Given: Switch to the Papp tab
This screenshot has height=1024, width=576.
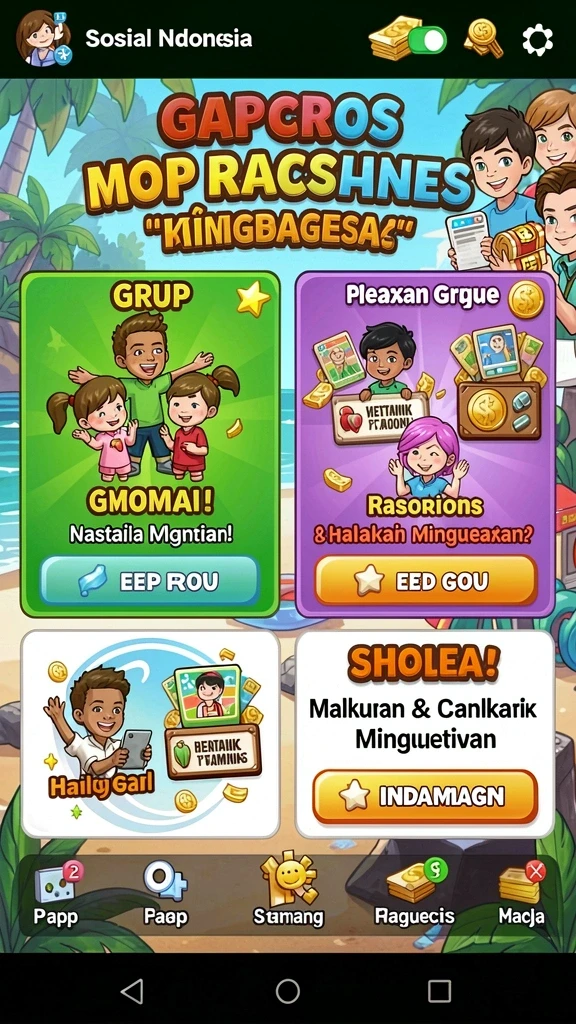Looking at the screenshot, I should pyautogui.click(x=56, y=894).
